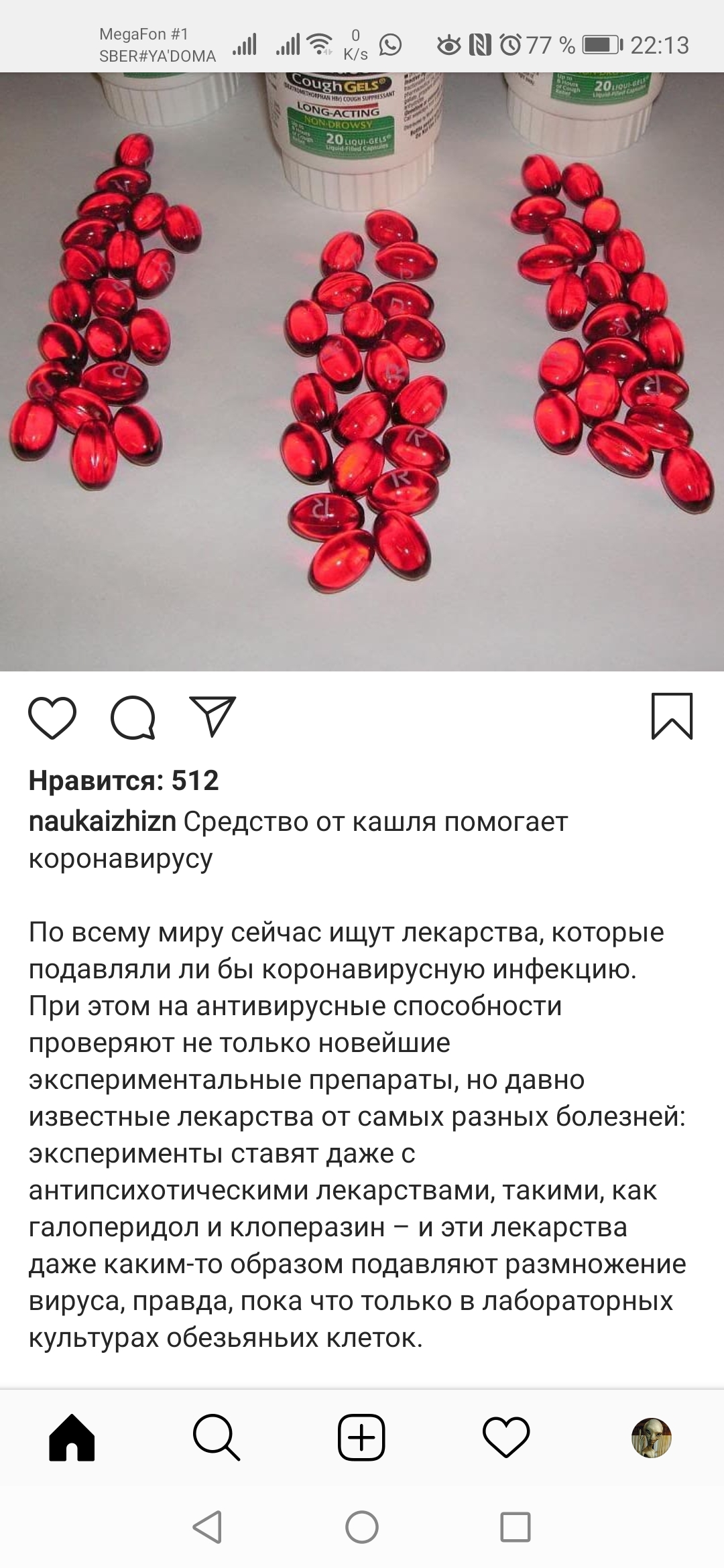The image size is (724, 1568).
Task: Go to the Home feed tab
Action: [x=72, y=1437]
